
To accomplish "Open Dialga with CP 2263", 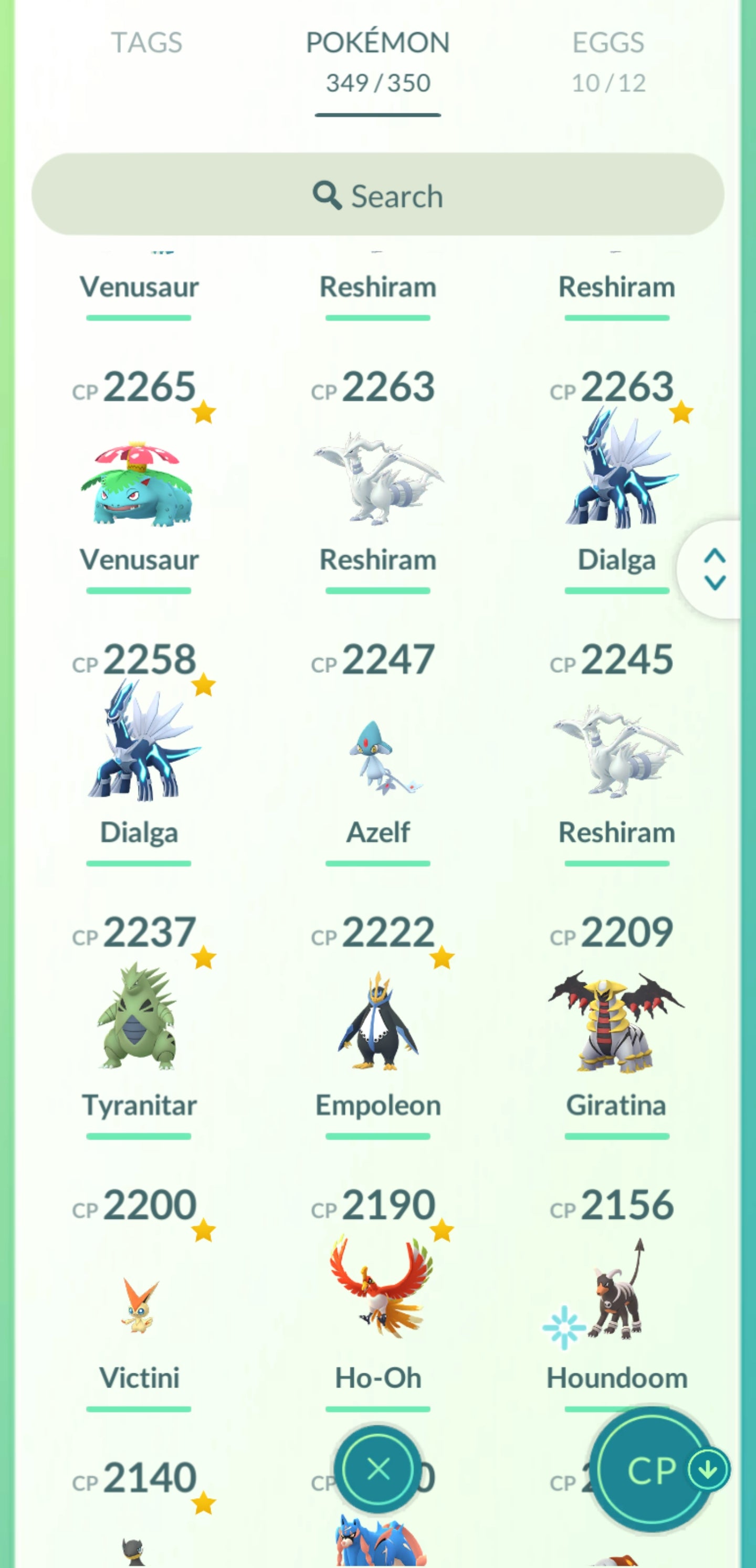I will (616, 481).
